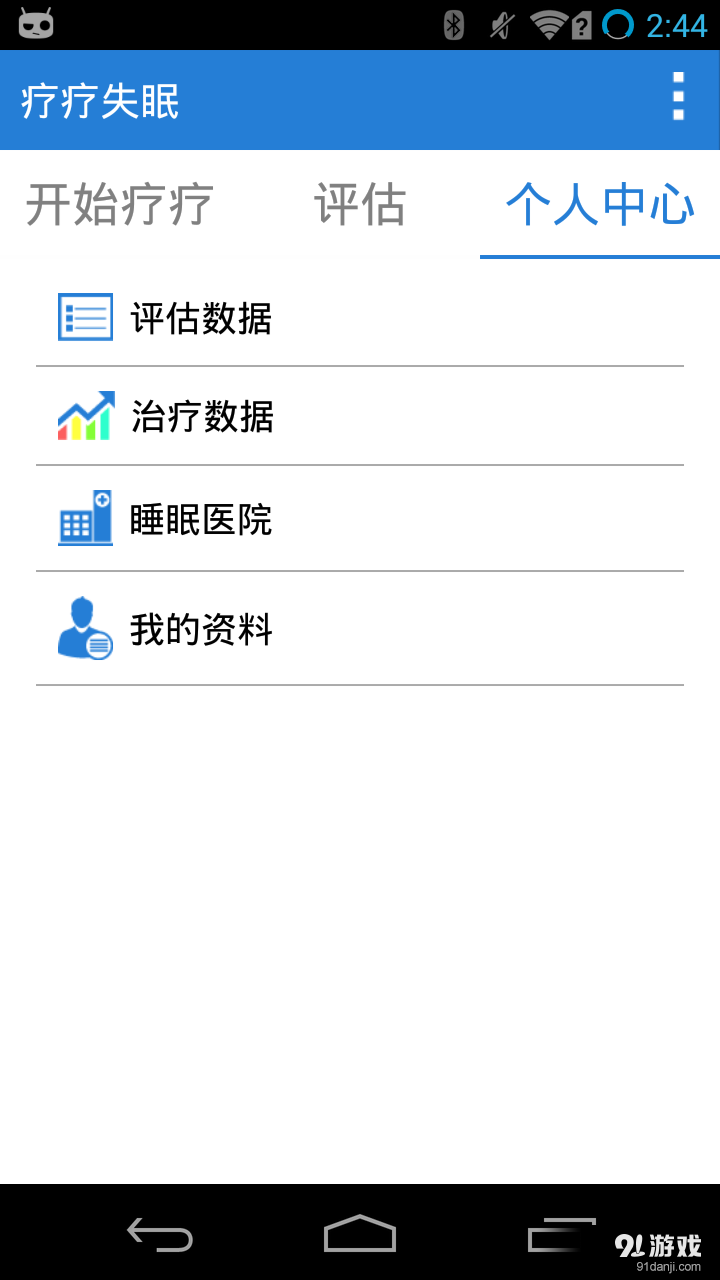Select the 个人中心 tab
Screen dimensions: 720x1280
(x=600, y=205)
